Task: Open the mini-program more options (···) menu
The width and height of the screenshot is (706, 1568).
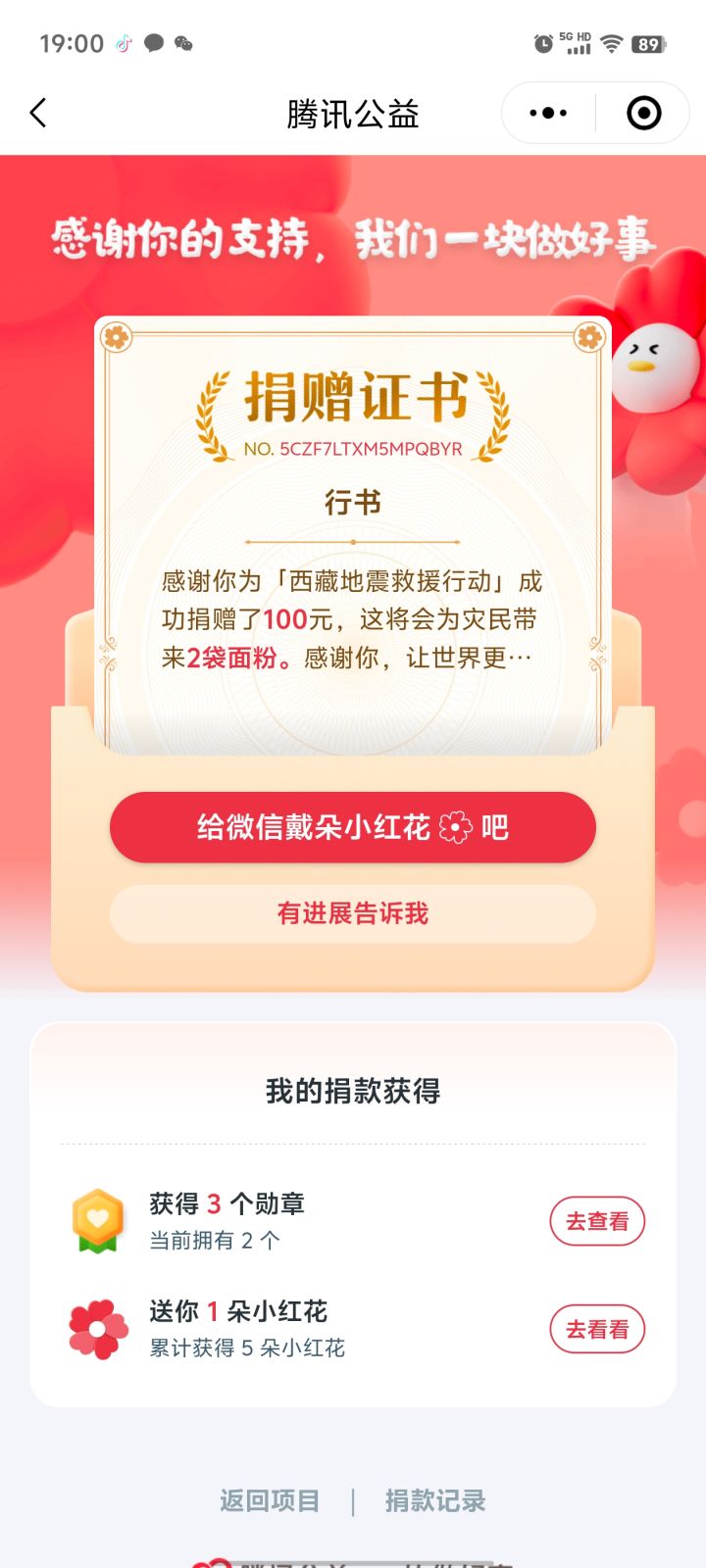Action: click(546, 113)
